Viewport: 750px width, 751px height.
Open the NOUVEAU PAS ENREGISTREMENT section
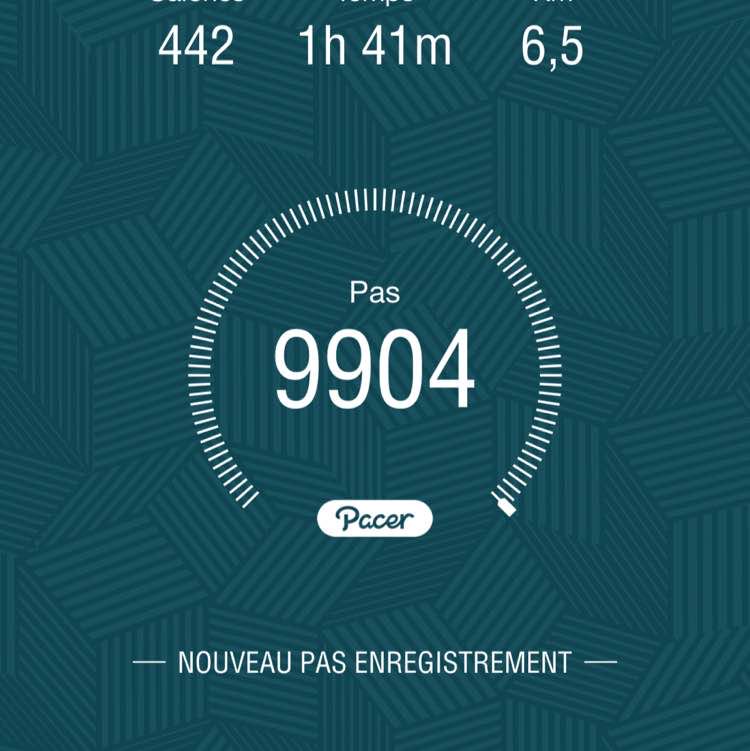pos(375,661)
